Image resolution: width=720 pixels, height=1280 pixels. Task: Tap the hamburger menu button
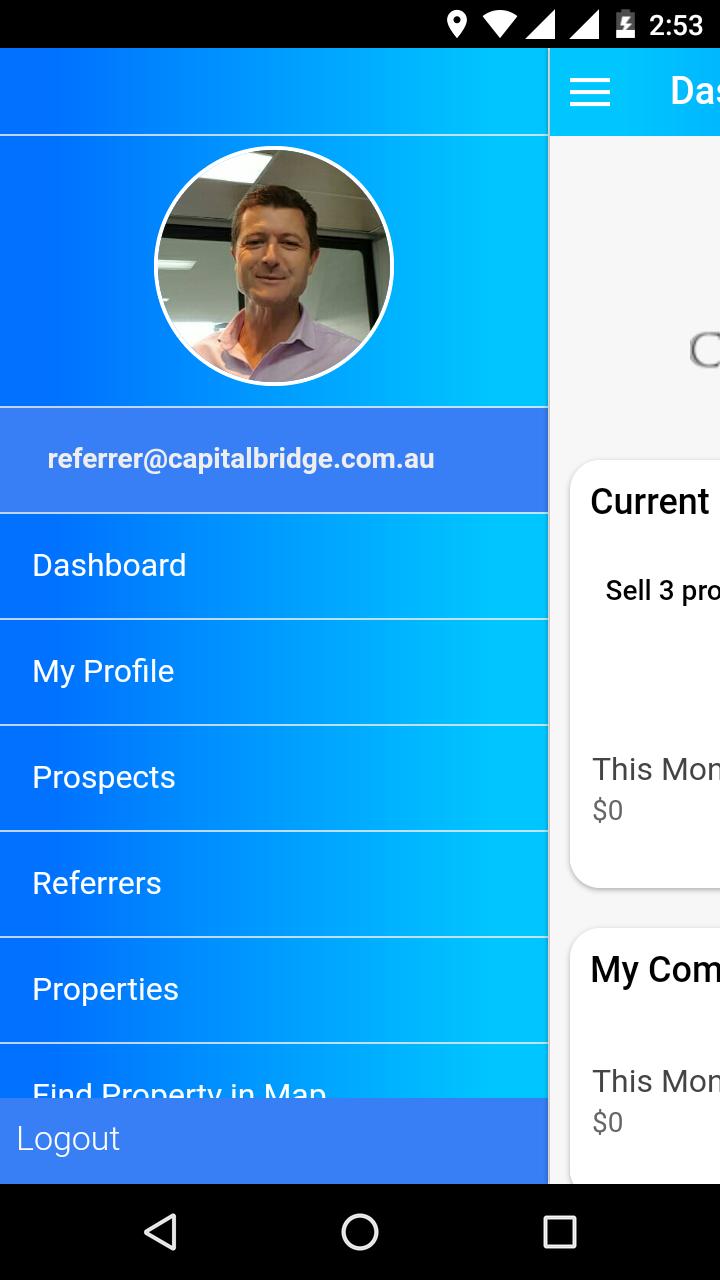pos(590,92)
